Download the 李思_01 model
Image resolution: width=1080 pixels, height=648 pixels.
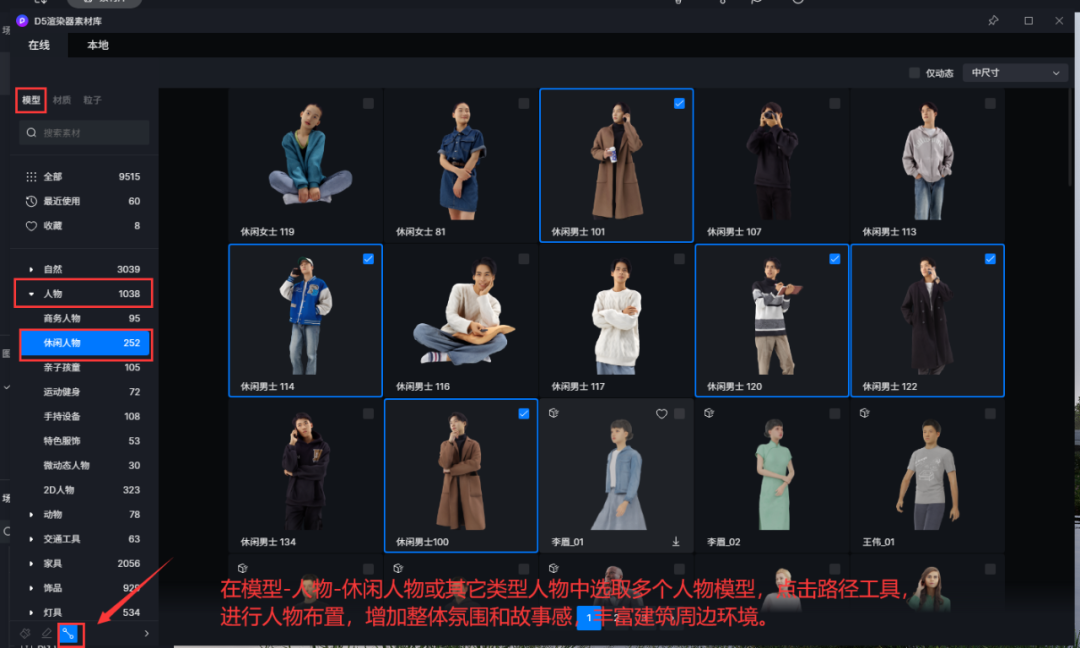click(x=676, y=541)
